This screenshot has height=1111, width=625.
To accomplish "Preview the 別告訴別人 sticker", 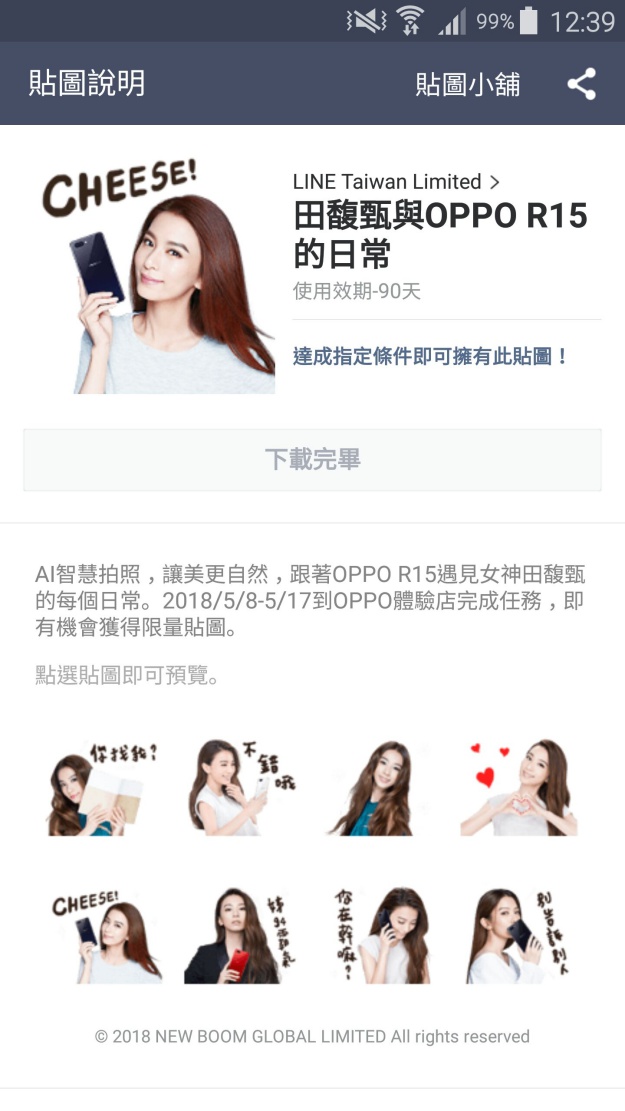I will 518,935.
